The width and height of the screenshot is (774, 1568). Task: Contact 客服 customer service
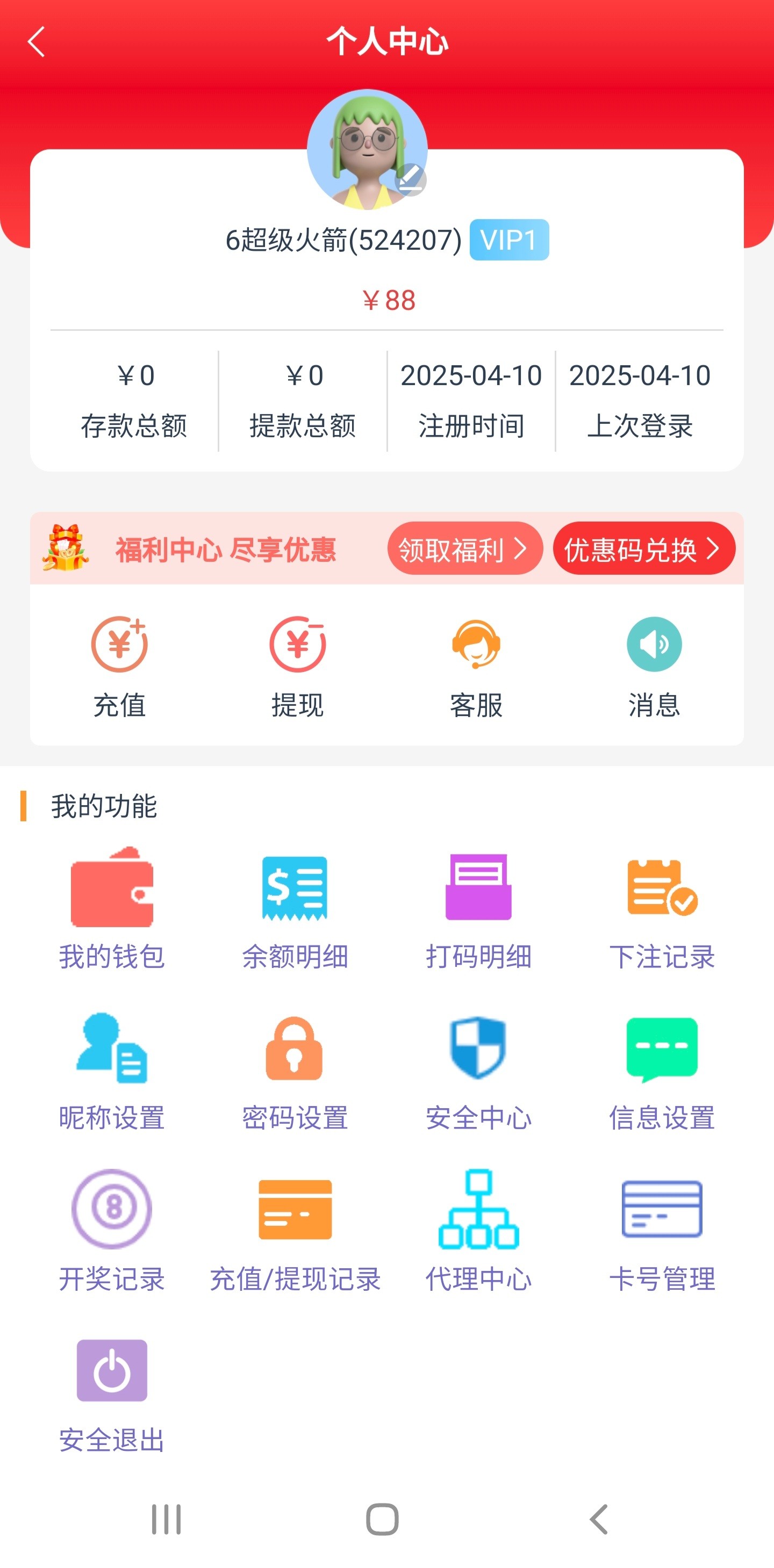(x=476, y=667)
